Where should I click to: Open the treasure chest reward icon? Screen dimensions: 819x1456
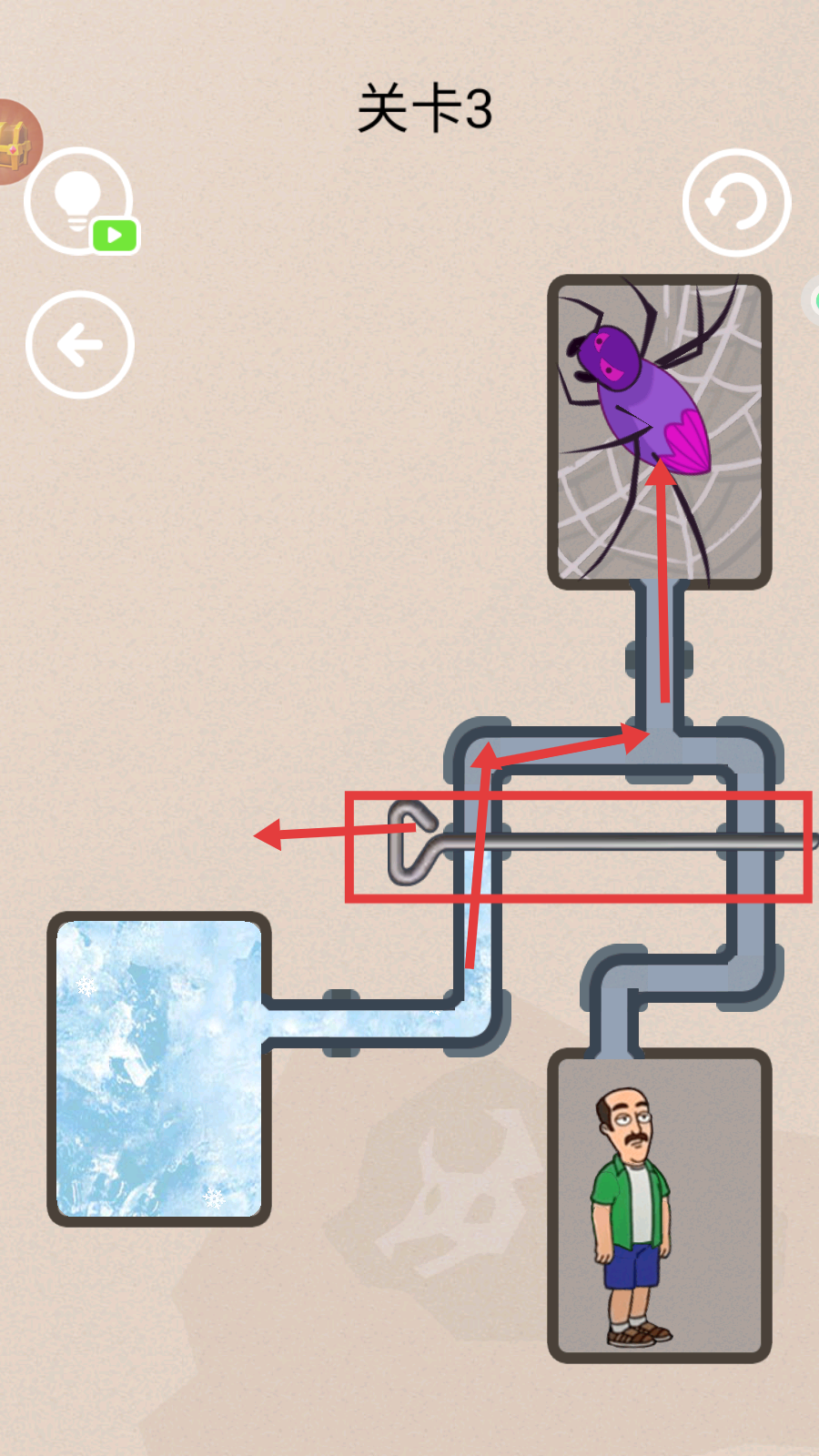click(x=15, y=143)
